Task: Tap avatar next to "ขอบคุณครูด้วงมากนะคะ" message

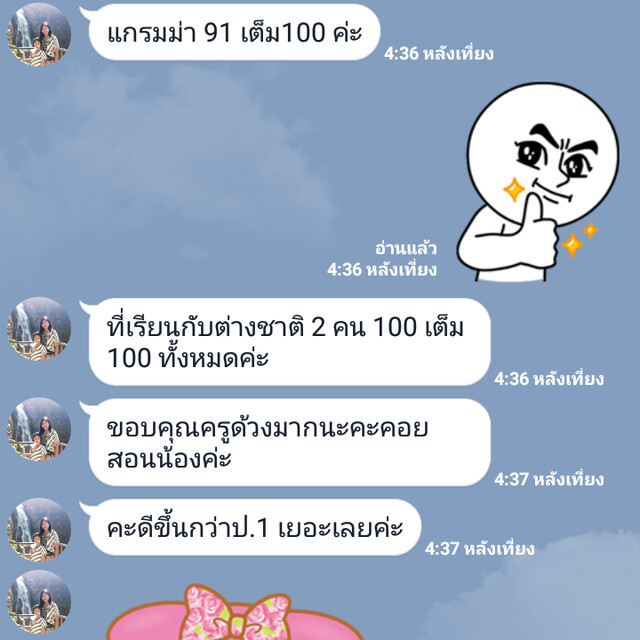Action: [x=39, y=431]
